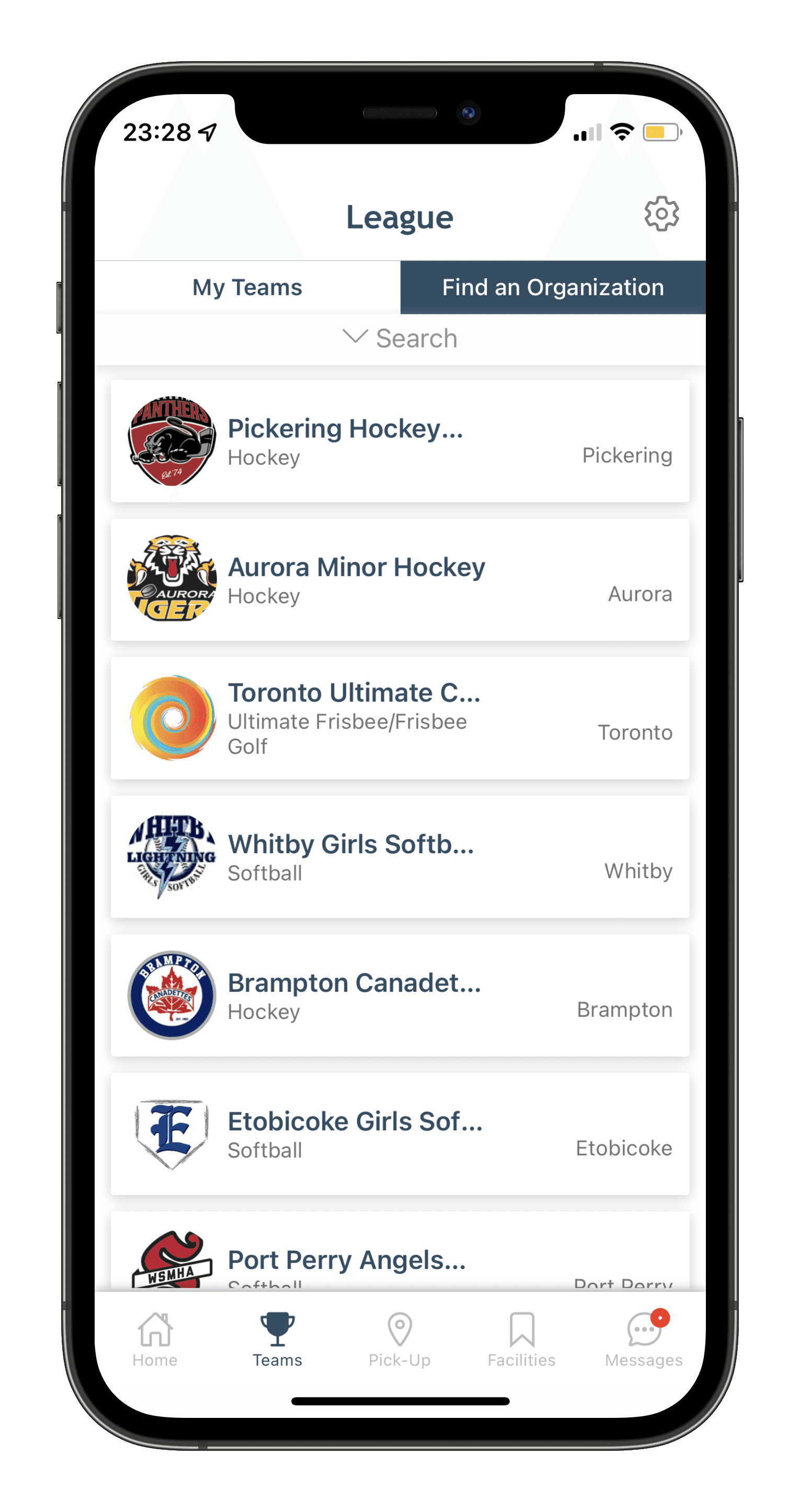Open Port Perry Angels organization
The height and width of the screenshot is (1512, 800).
pyautogui.click(x=399, y=1256)
